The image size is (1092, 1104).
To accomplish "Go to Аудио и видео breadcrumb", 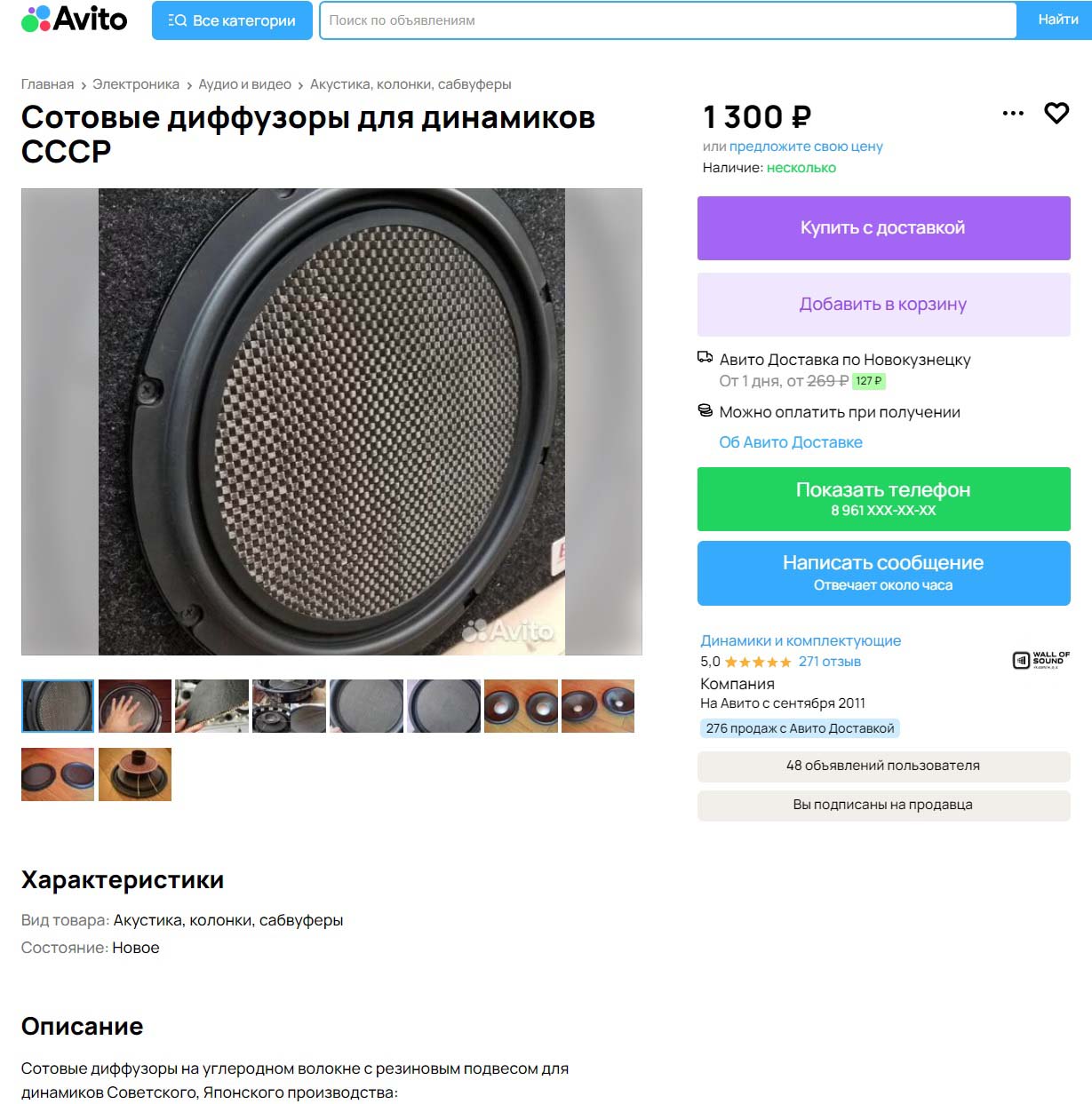I will tap(244, 84).
